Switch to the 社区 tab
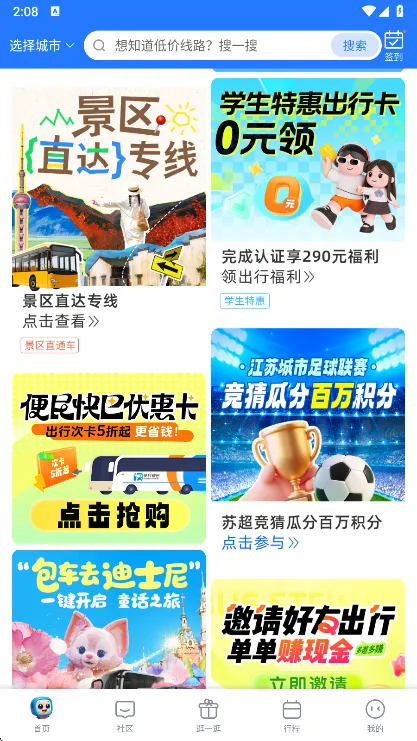Screen dimensions: 417x741 [125, 715]
